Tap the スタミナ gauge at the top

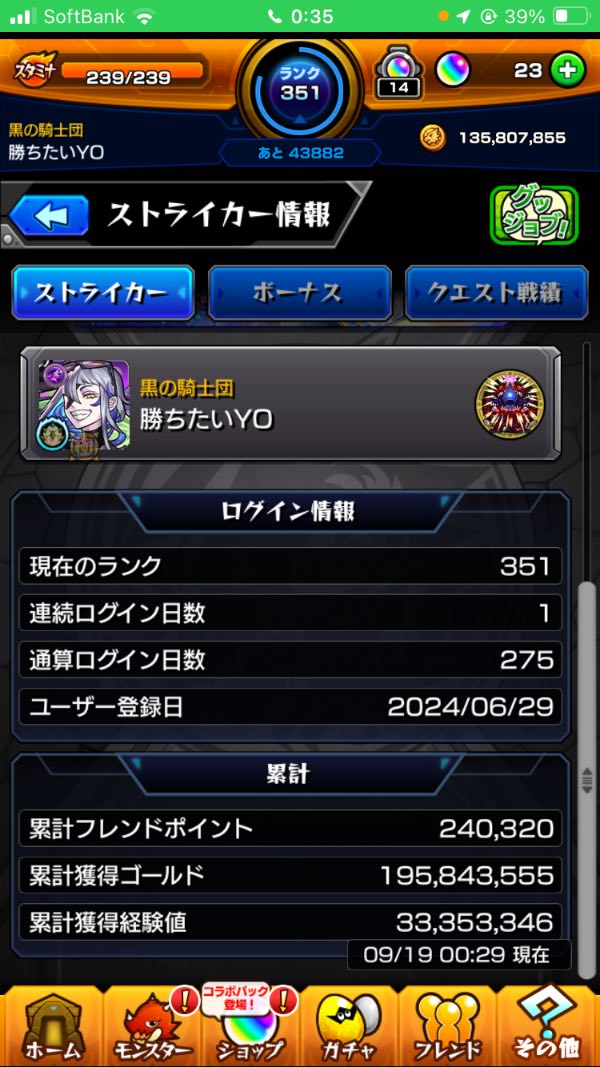click(x=130, y=72)
